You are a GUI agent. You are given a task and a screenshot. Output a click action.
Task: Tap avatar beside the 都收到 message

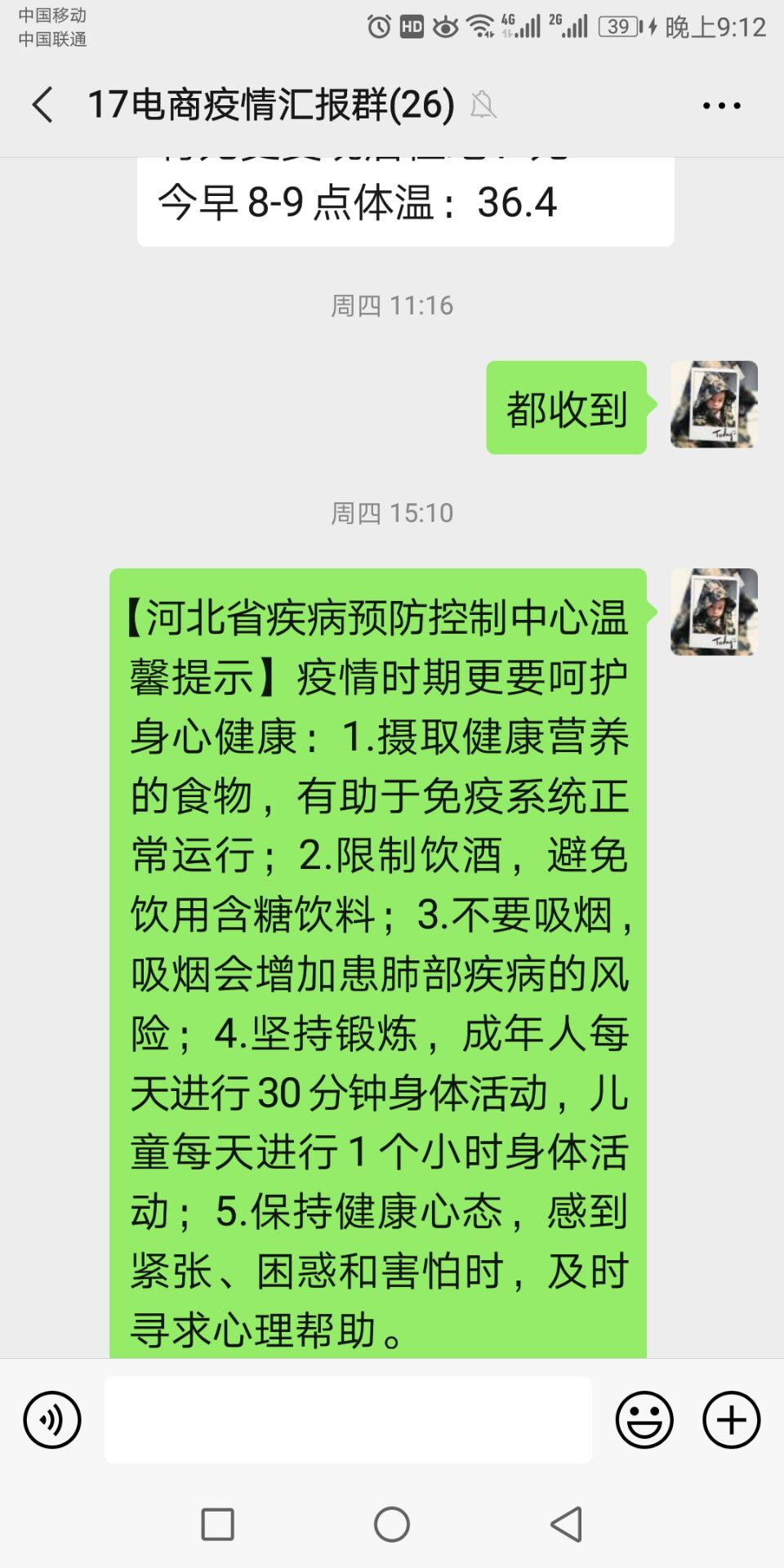(714, 405)
